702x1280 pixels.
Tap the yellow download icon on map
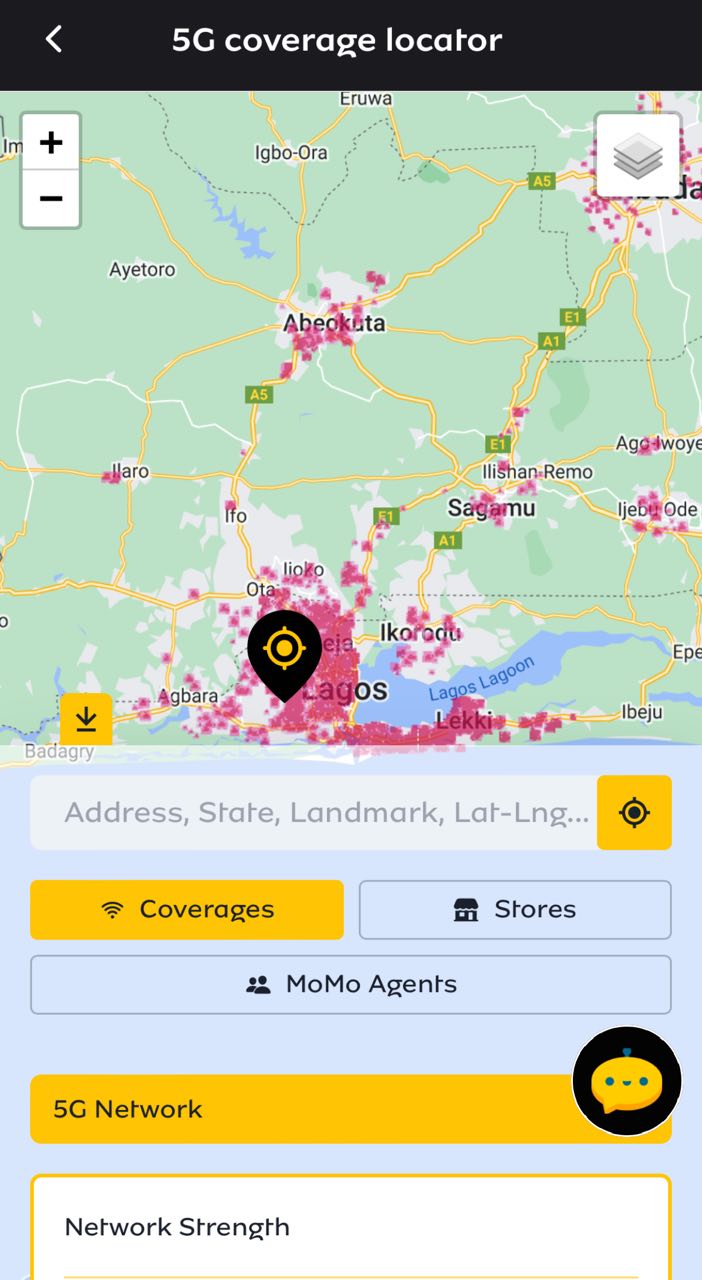[x=86, y=718]
